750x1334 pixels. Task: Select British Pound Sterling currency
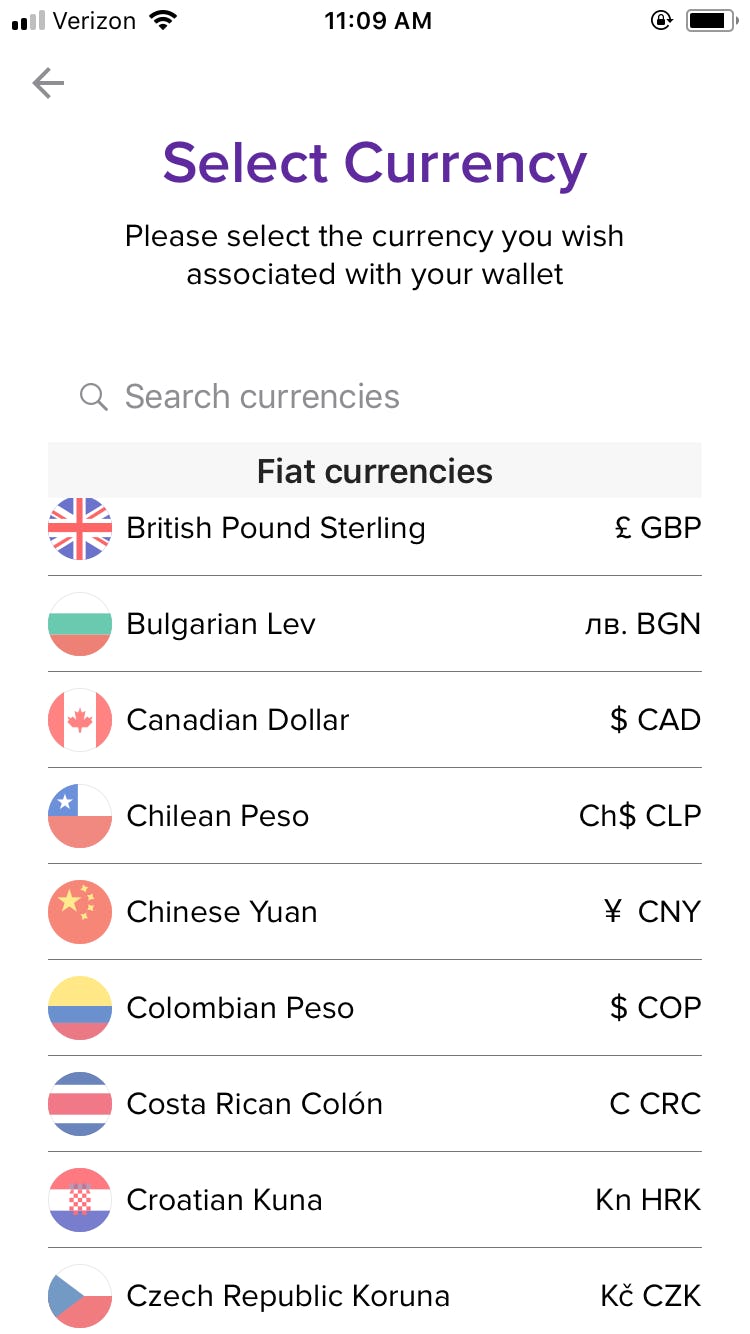[x=375, y=527]
